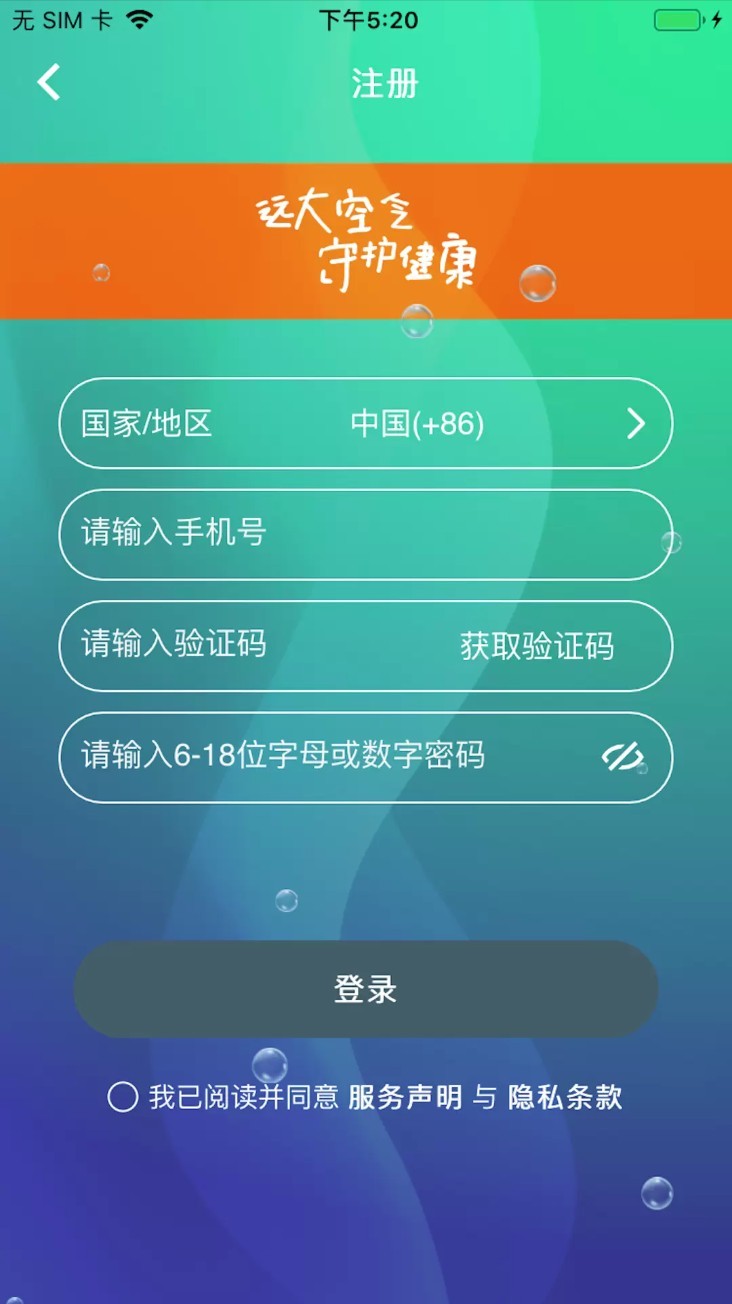
Task: Select 中国(+86) country option
Action: tap(416, 424)
